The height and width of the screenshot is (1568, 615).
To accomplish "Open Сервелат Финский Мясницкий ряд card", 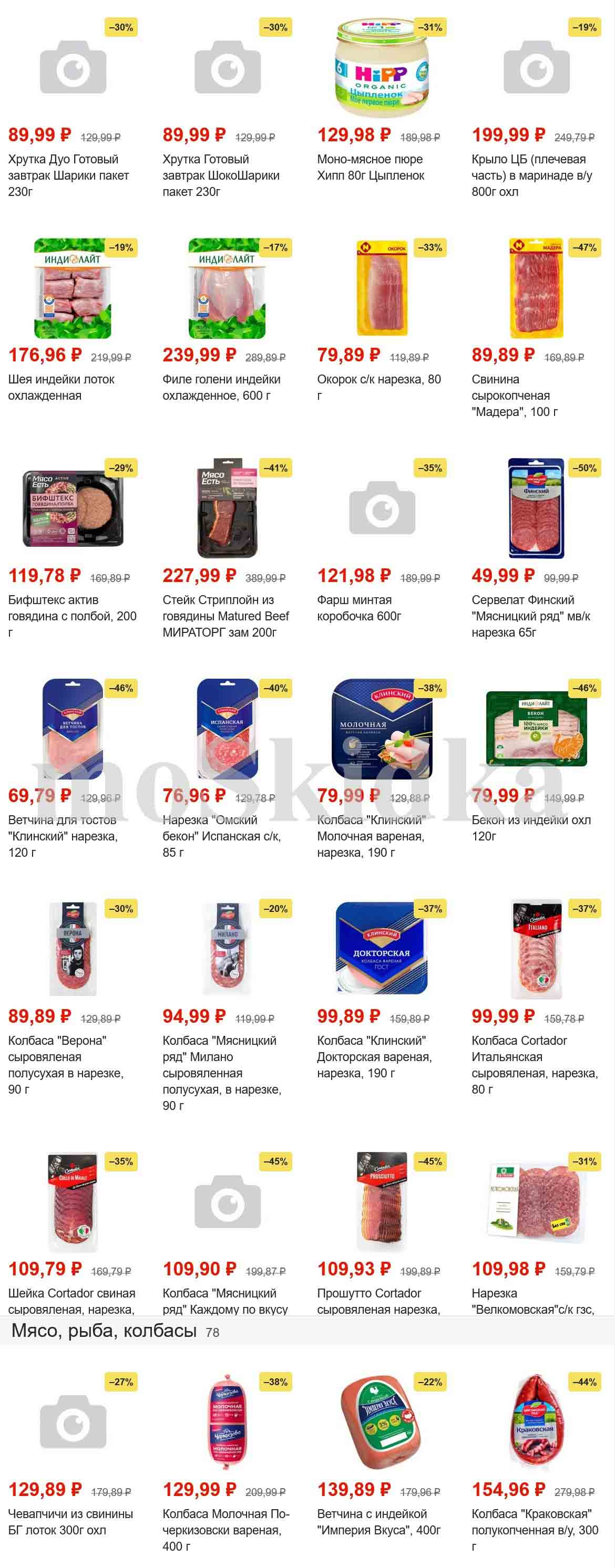I will 530,616.
